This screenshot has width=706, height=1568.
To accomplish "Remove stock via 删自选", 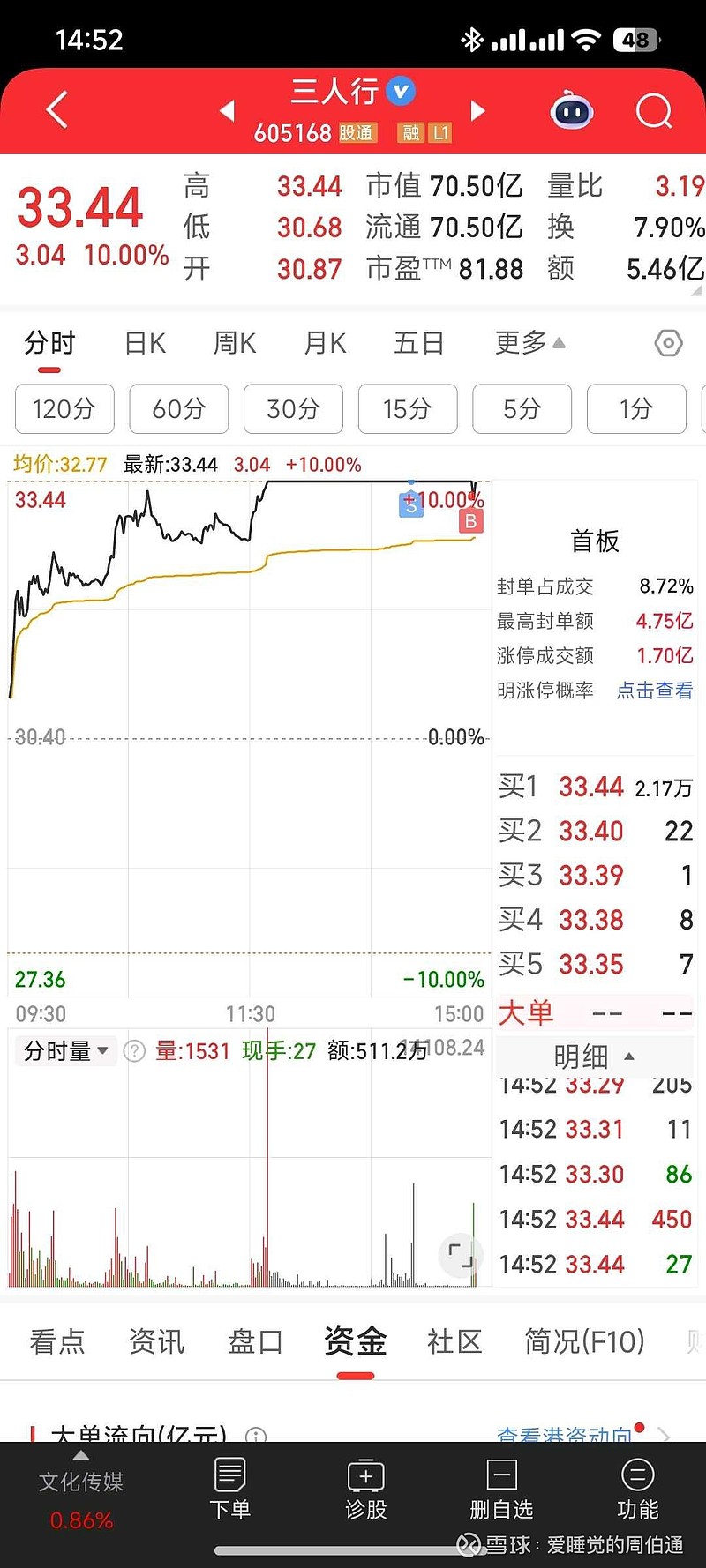I will coord(501,1489).
